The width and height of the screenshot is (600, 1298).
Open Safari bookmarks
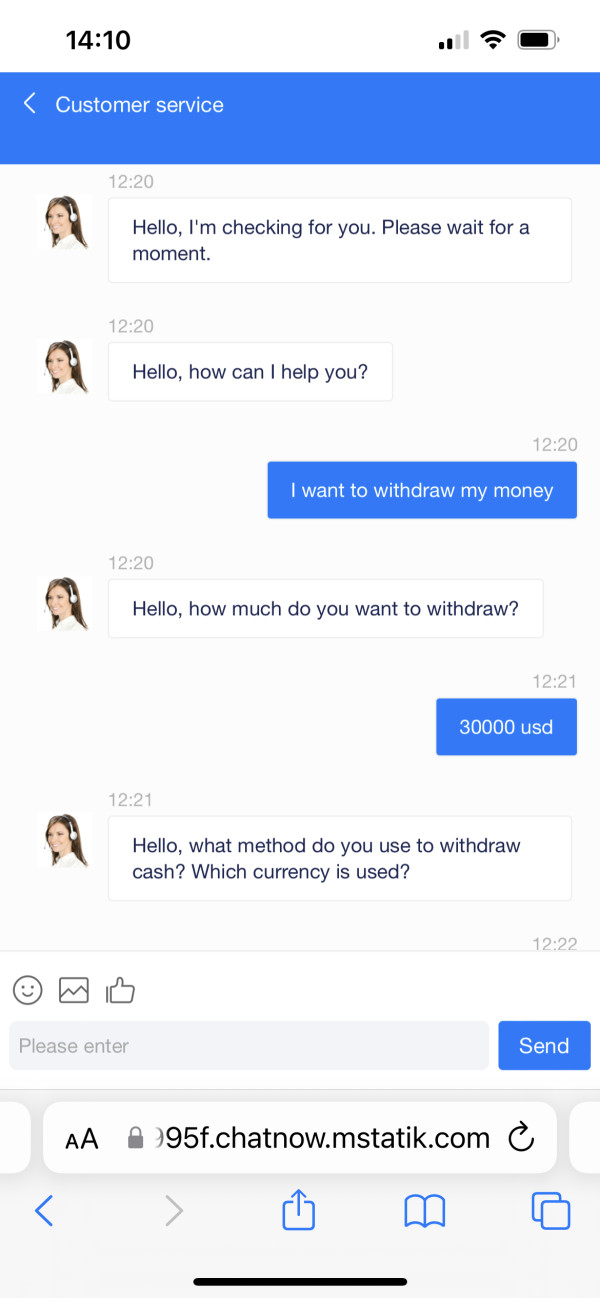424,1212
